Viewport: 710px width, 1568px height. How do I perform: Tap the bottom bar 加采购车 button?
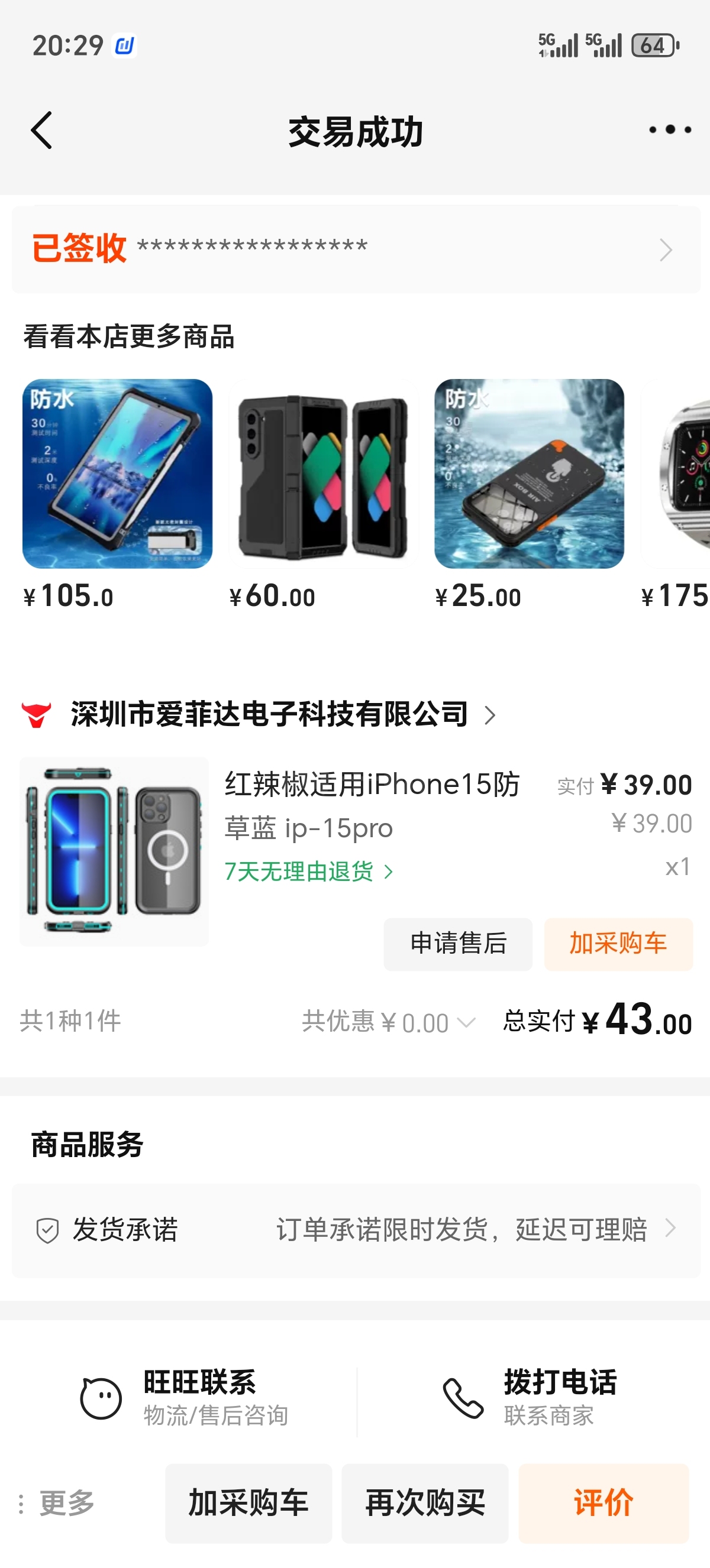click(x=248, y=1503)
